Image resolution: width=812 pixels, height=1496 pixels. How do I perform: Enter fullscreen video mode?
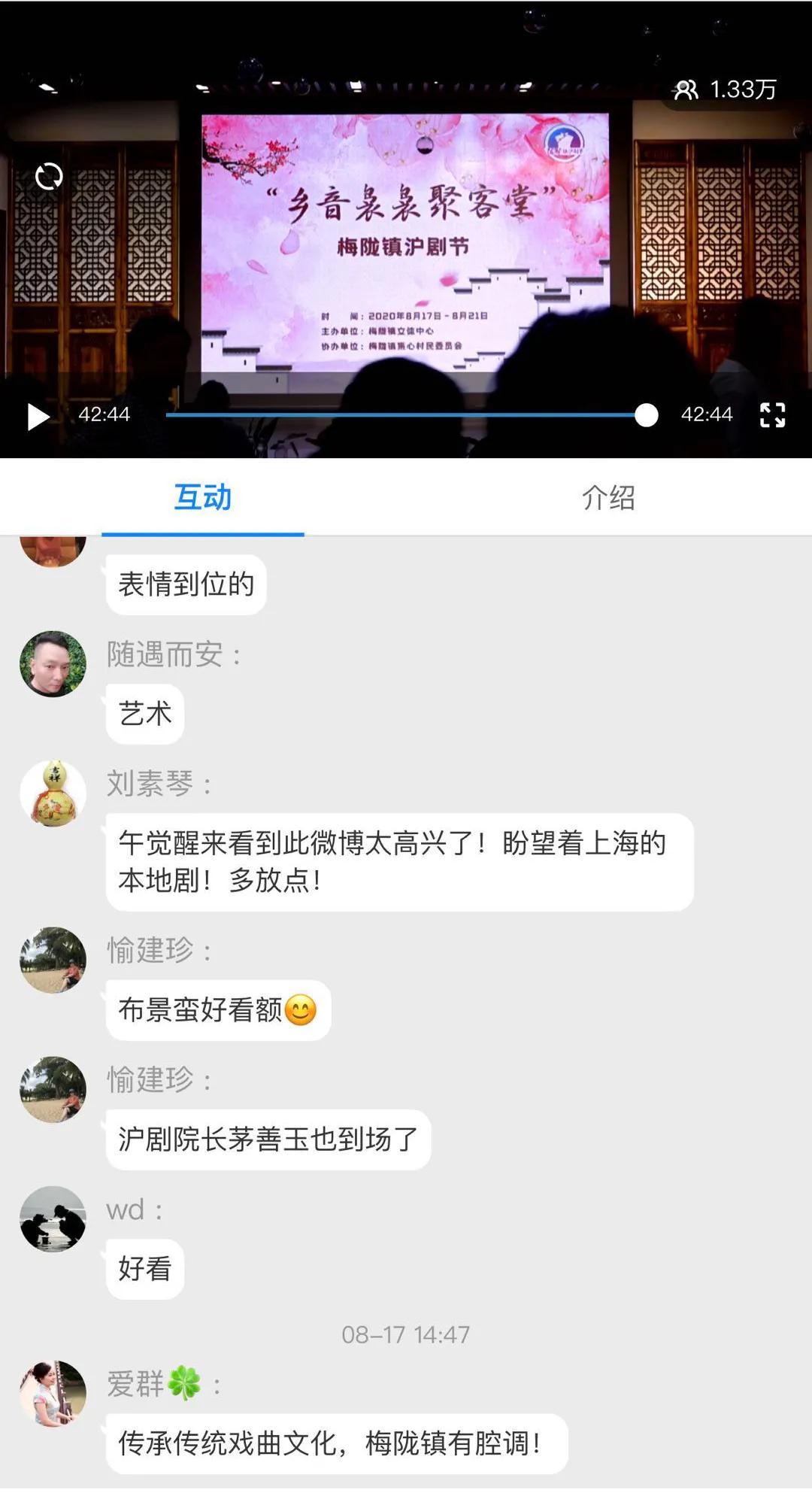772,414
